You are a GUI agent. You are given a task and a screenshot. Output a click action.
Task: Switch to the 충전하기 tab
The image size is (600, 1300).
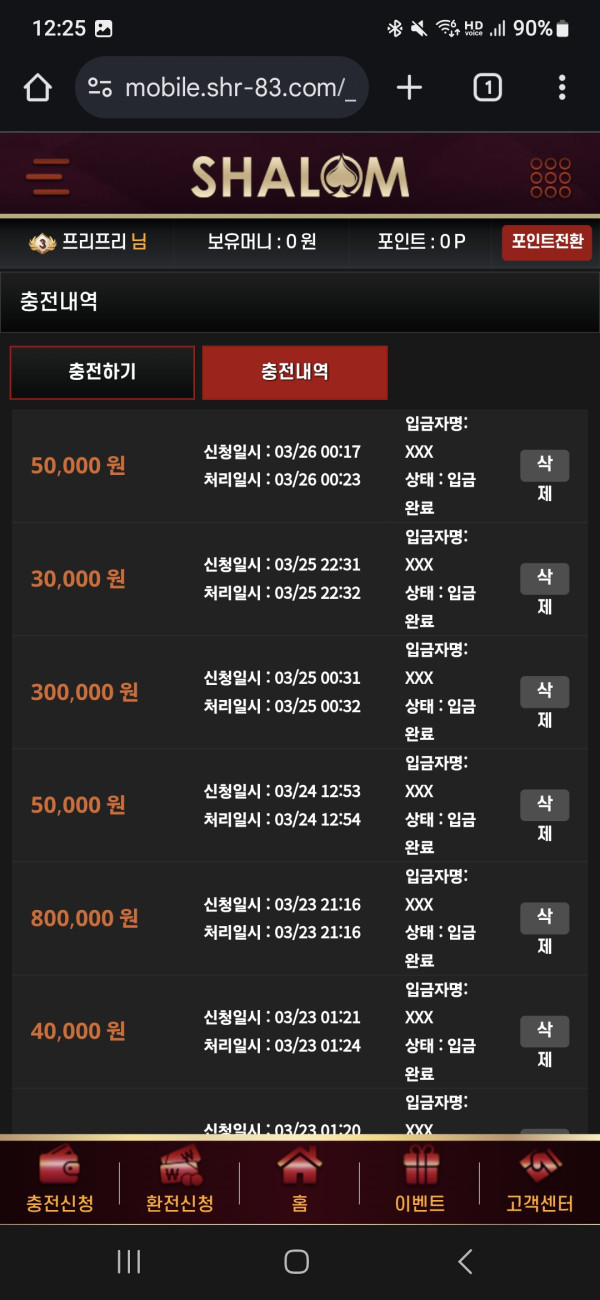point(102,372)
